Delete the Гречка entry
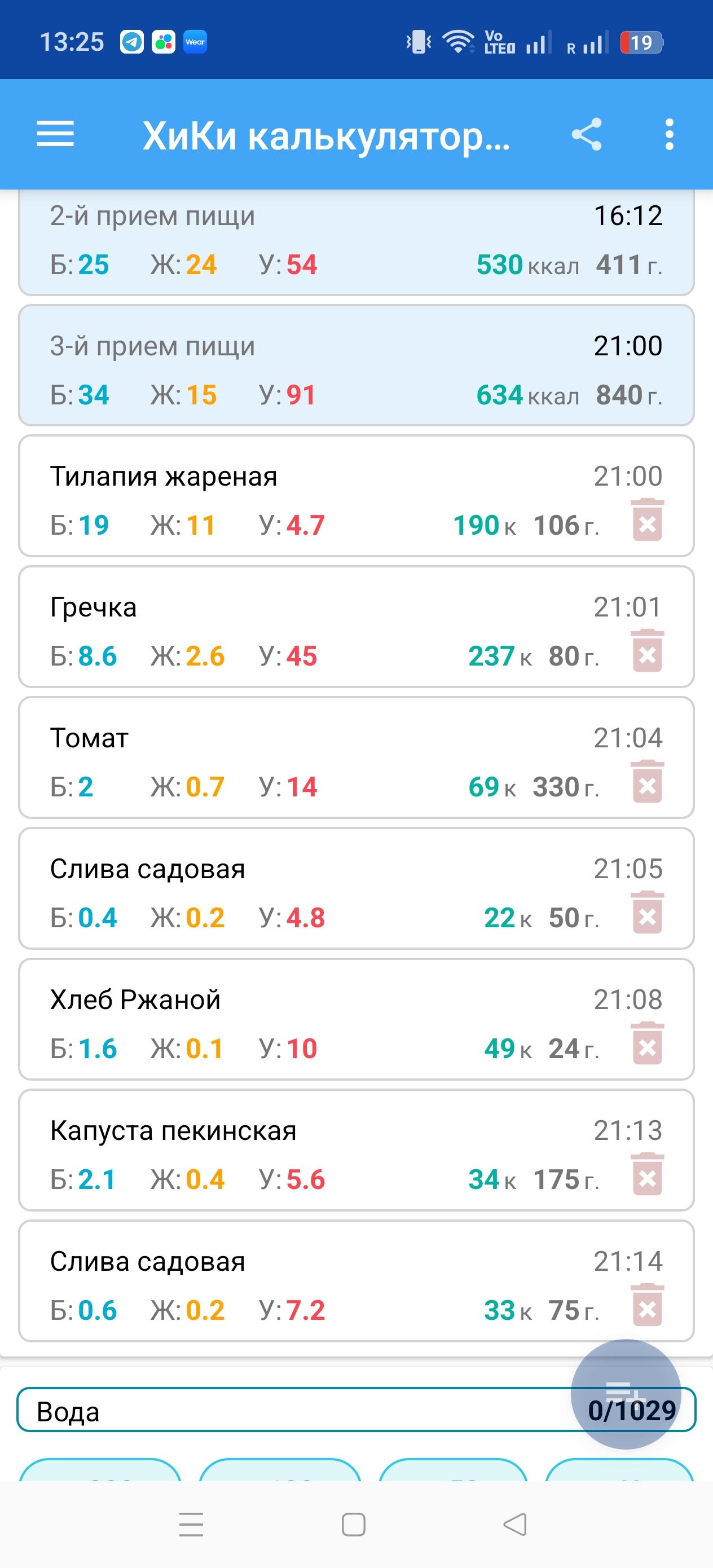 [647, 651]
